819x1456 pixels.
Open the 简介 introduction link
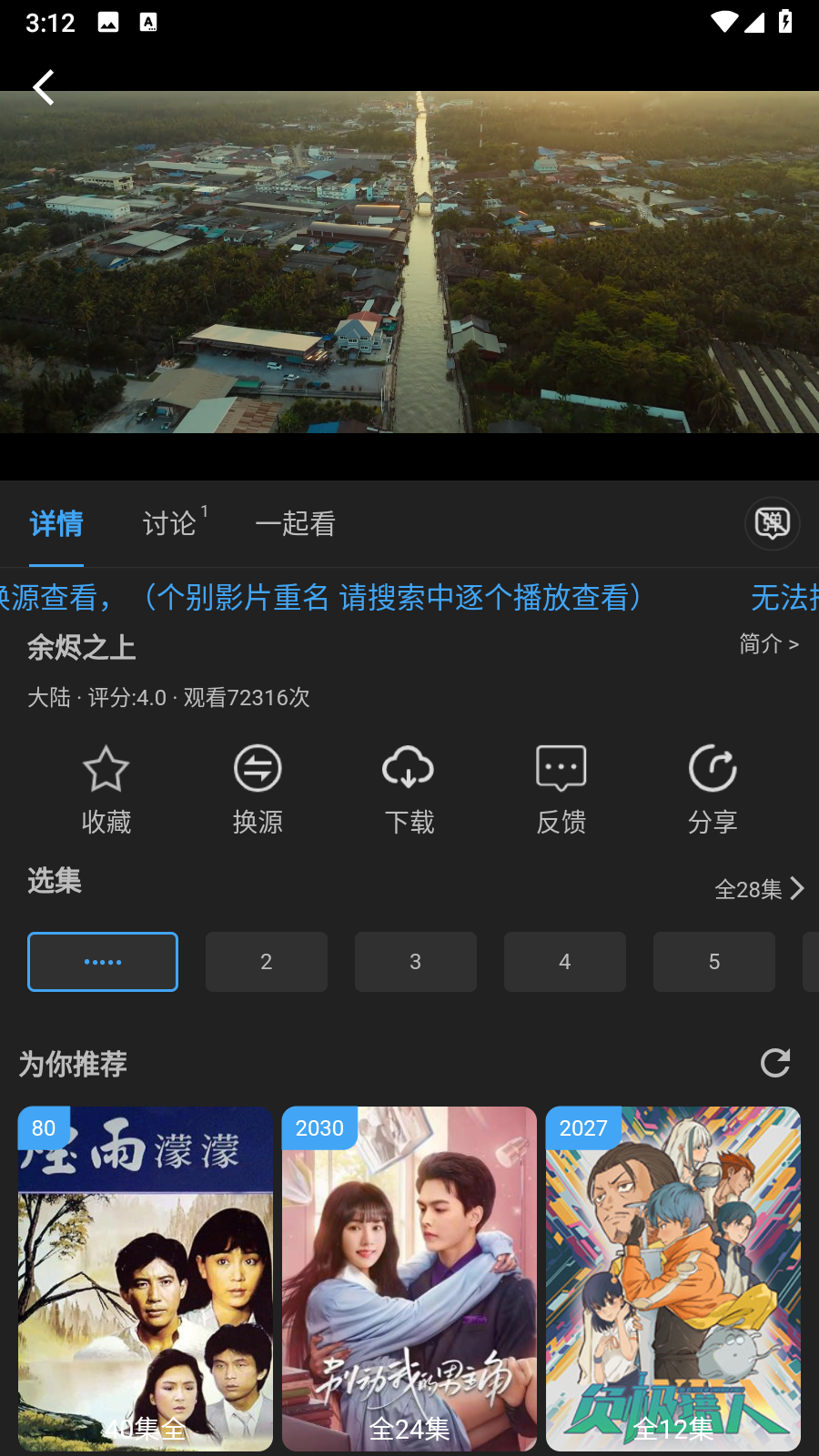[x=768, y=644]
